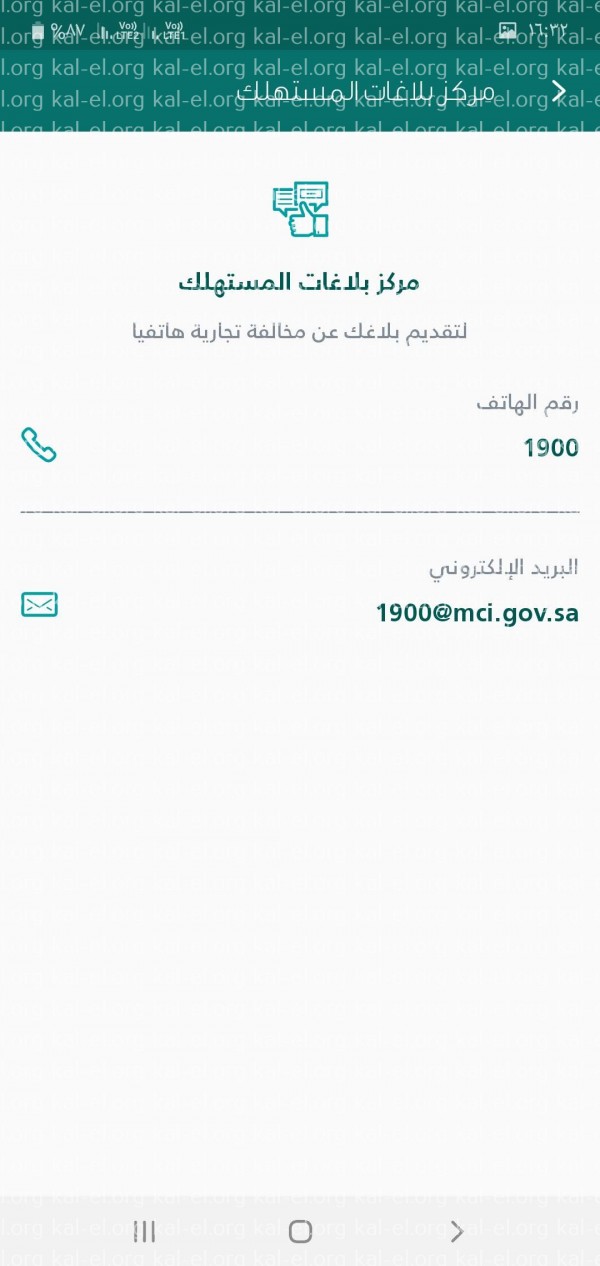Tap the 1900@mci.gov.sa email address
Image resolution: width=600 pixels, height=1266 pixels.
click(477, 612)
